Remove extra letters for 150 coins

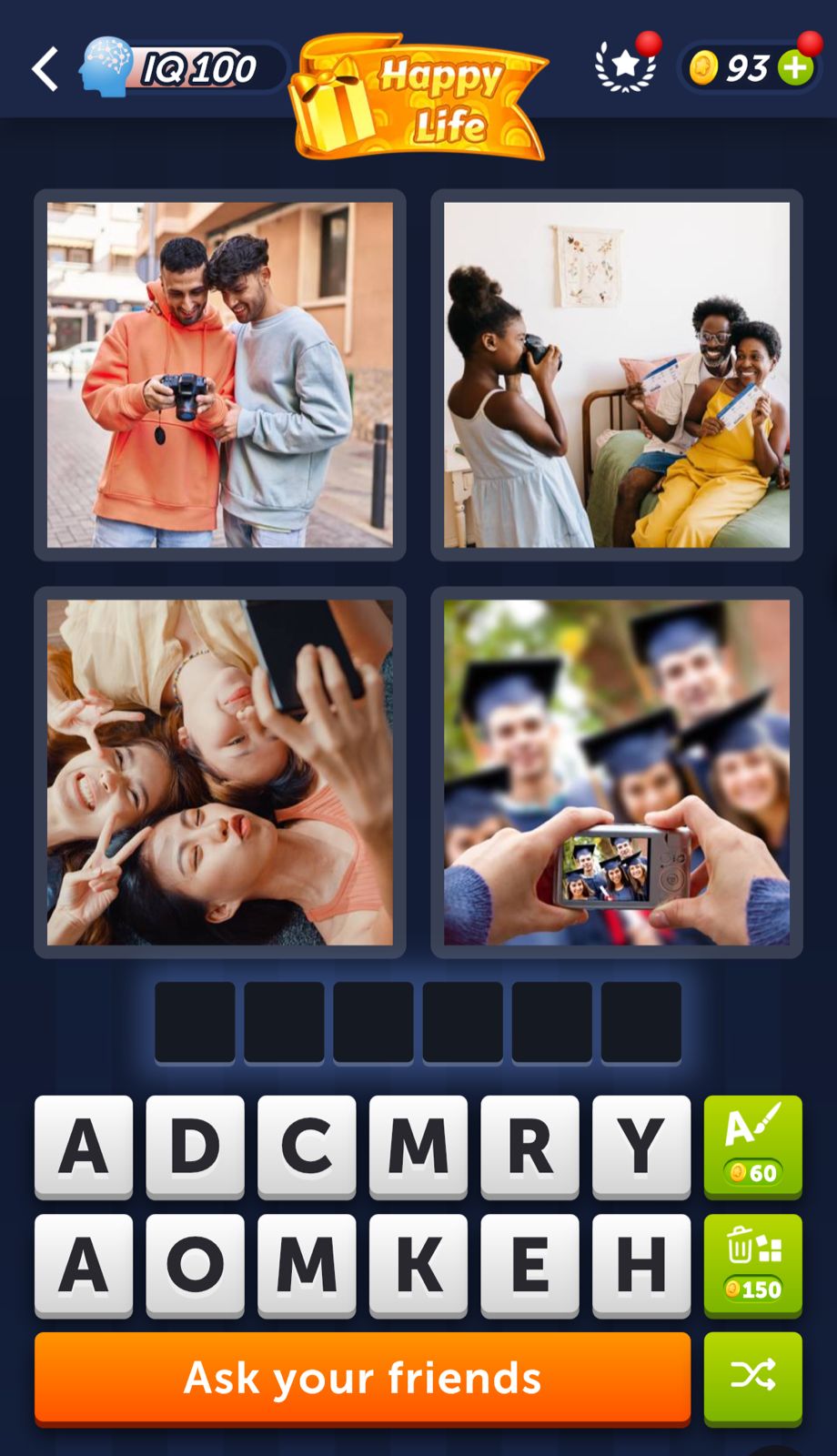pos(752,1264)
